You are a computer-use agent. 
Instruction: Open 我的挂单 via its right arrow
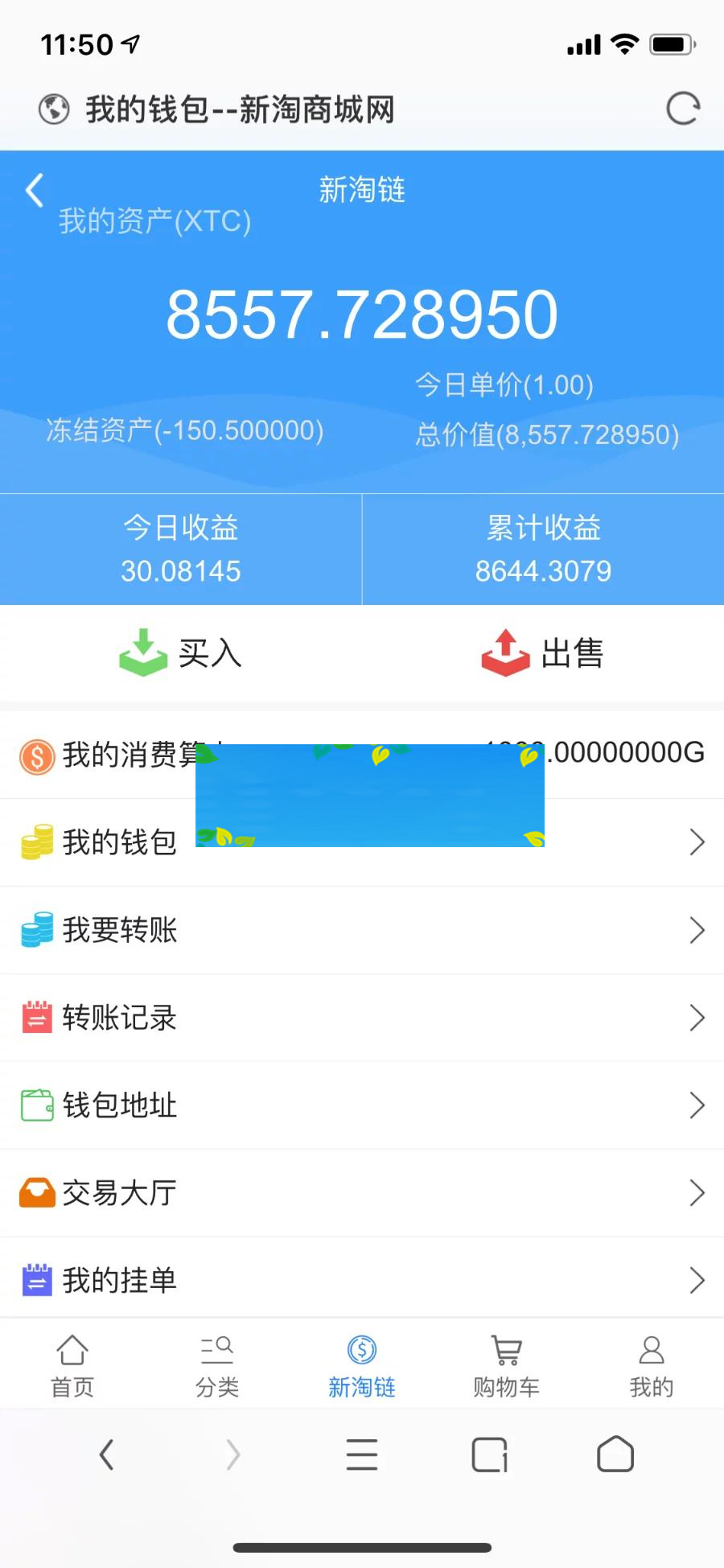[x=697, y=1279]
